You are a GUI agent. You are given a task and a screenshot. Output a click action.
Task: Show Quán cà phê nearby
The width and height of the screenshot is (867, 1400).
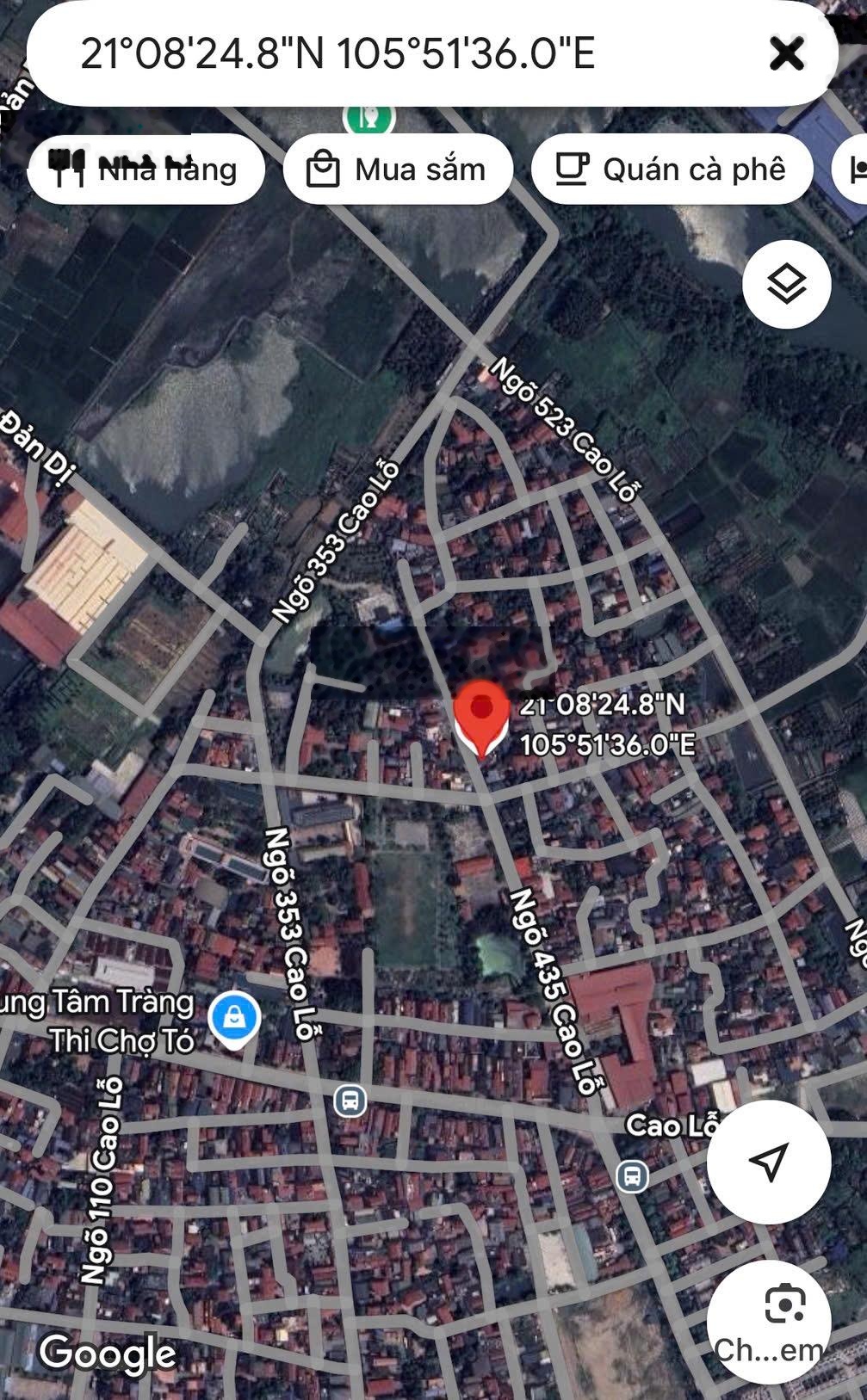coord(672,170)
